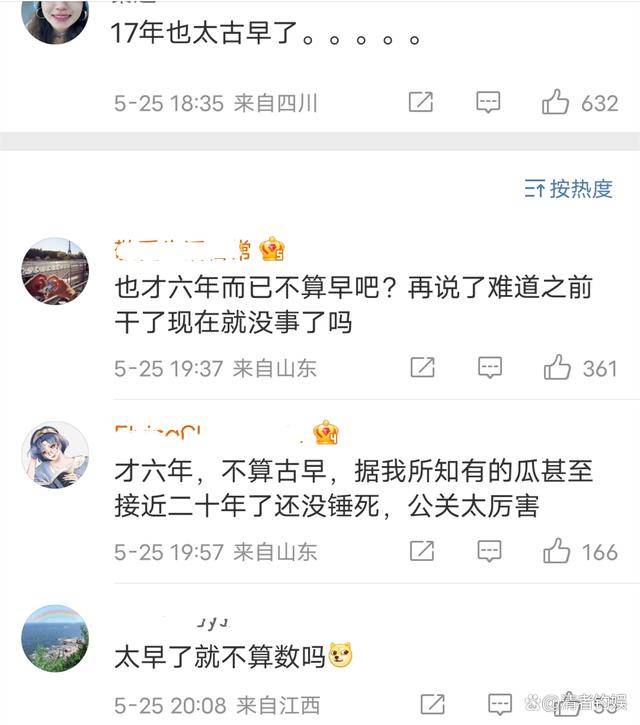Screen dimensions: 640x725
Task: Forward the comment "17年也太古早了"
Action: click(421, 102)
